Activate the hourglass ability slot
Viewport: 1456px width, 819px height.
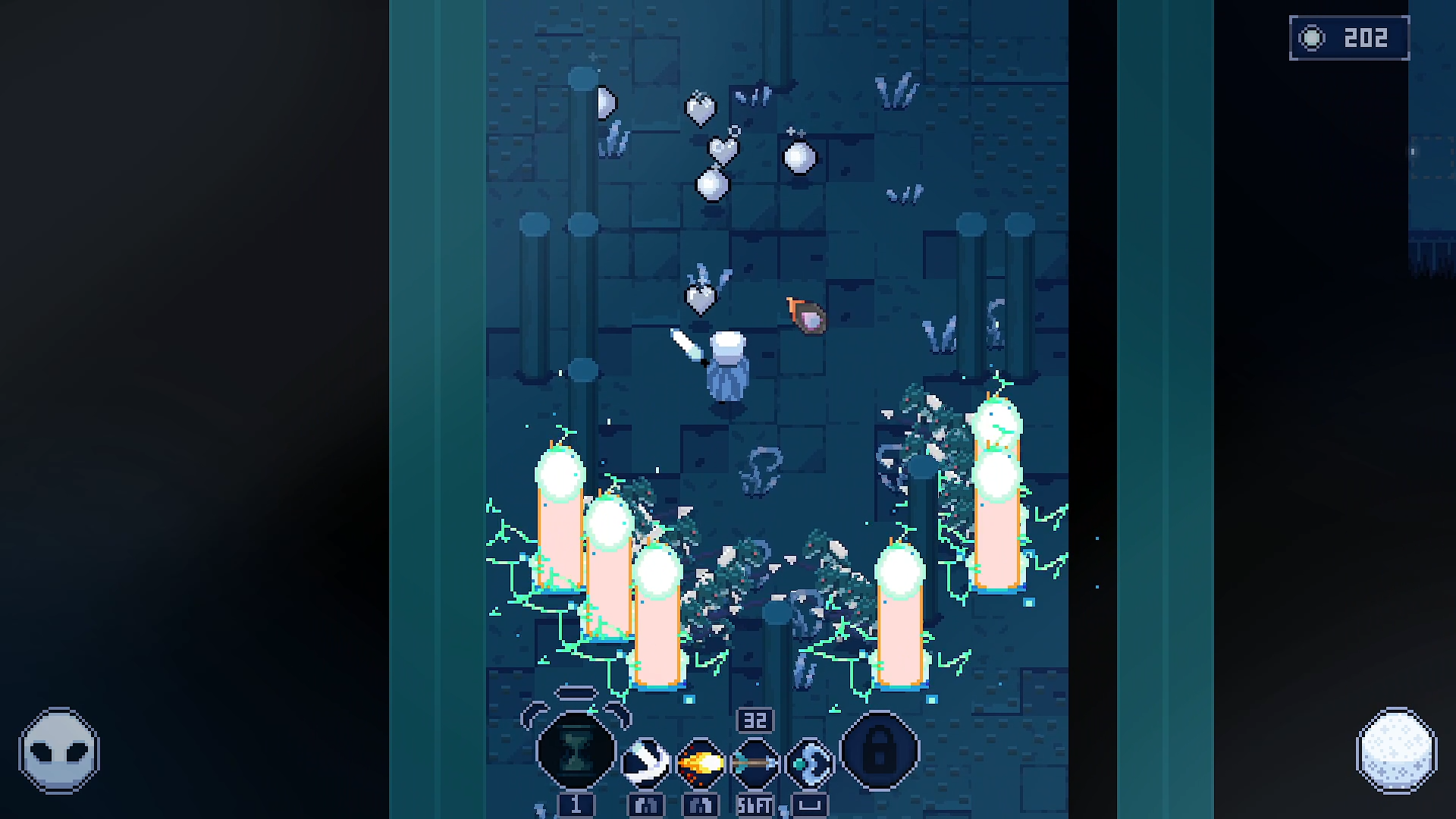tap(576, 751)
